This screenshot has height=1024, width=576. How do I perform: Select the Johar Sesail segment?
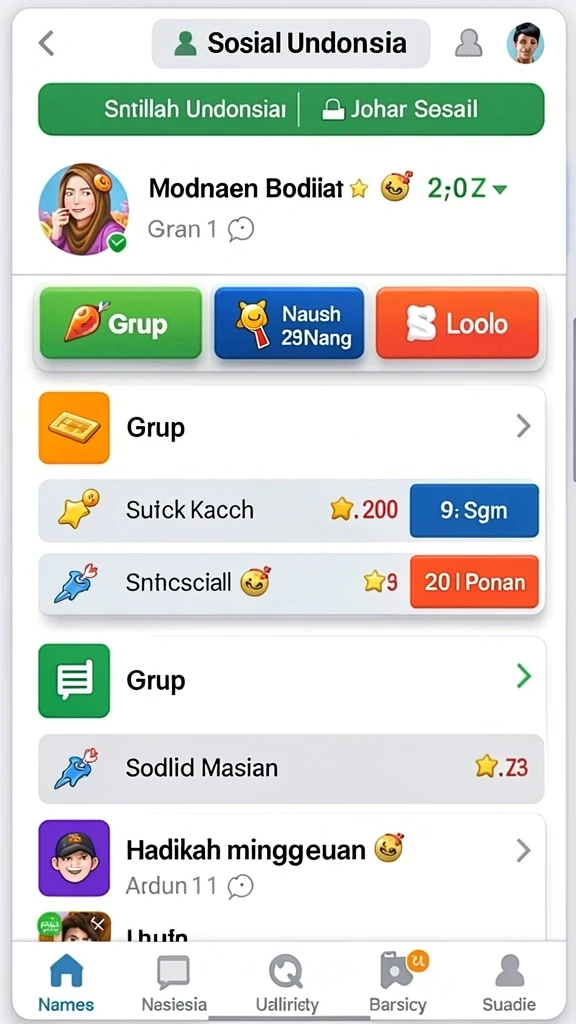[x=400, y=109]
